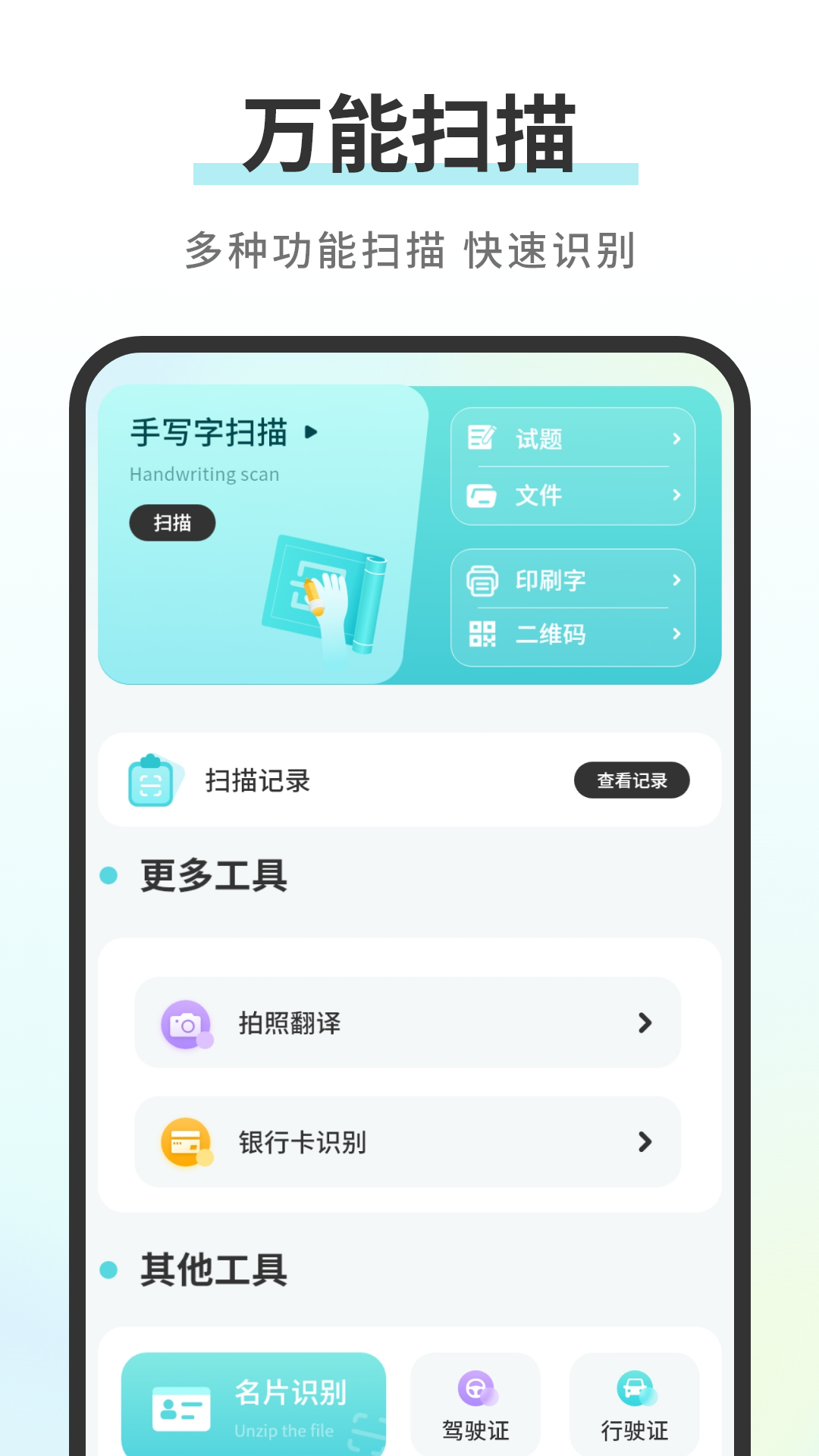The width and height of the screenshot is (819, 1456).
Task: Select the 试题 exam scan icon
Action: pos(483,438)
